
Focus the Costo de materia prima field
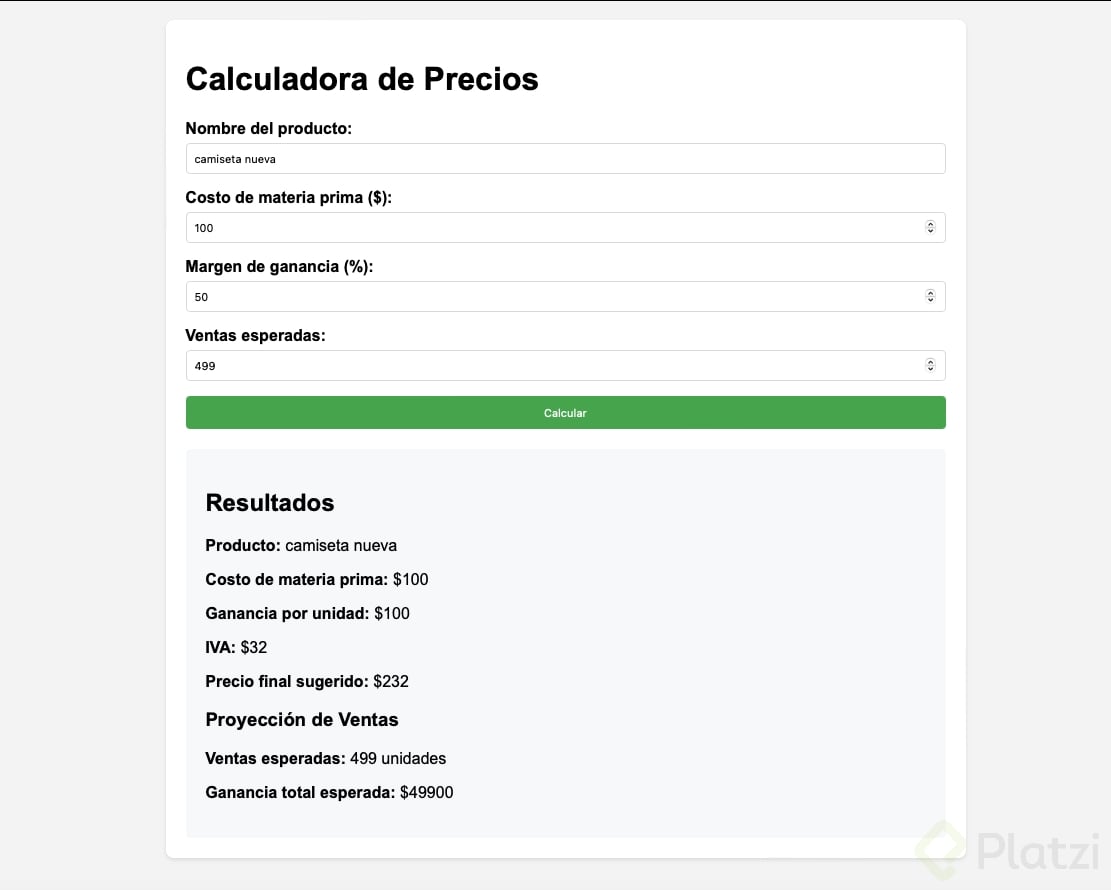(x=555, y=228)
